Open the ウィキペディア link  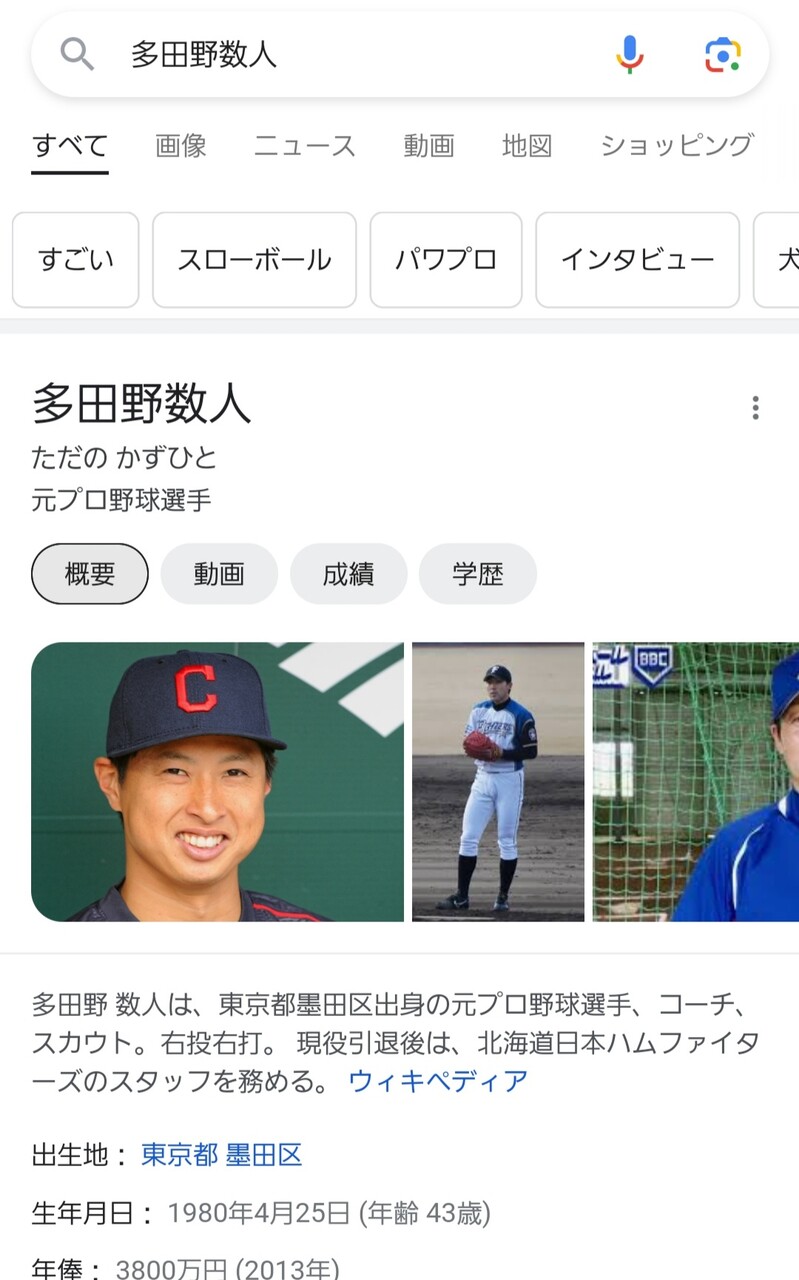pos(438,1081)
